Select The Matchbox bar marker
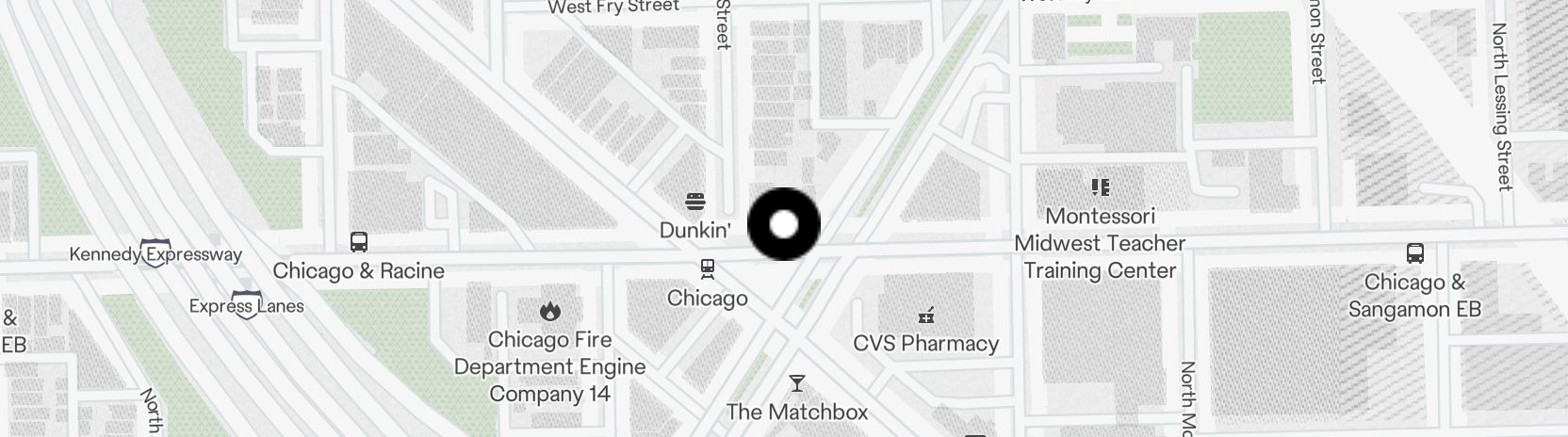Viewport: 1568px width, 437px height. click(797, 383)
